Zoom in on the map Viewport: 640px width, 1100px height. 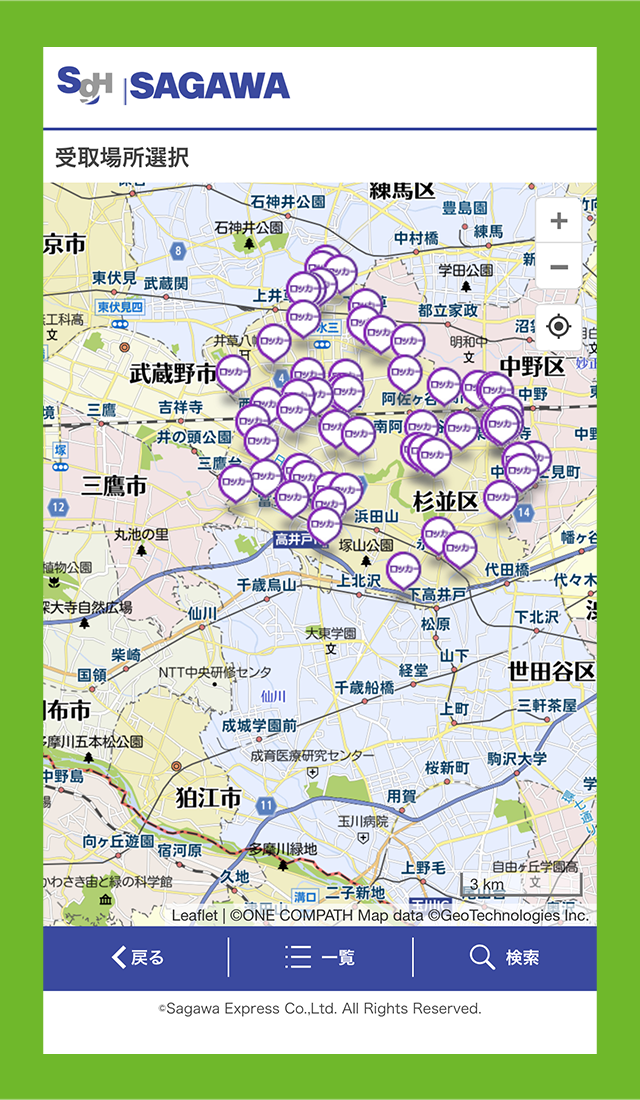click(x=559, y=221)
